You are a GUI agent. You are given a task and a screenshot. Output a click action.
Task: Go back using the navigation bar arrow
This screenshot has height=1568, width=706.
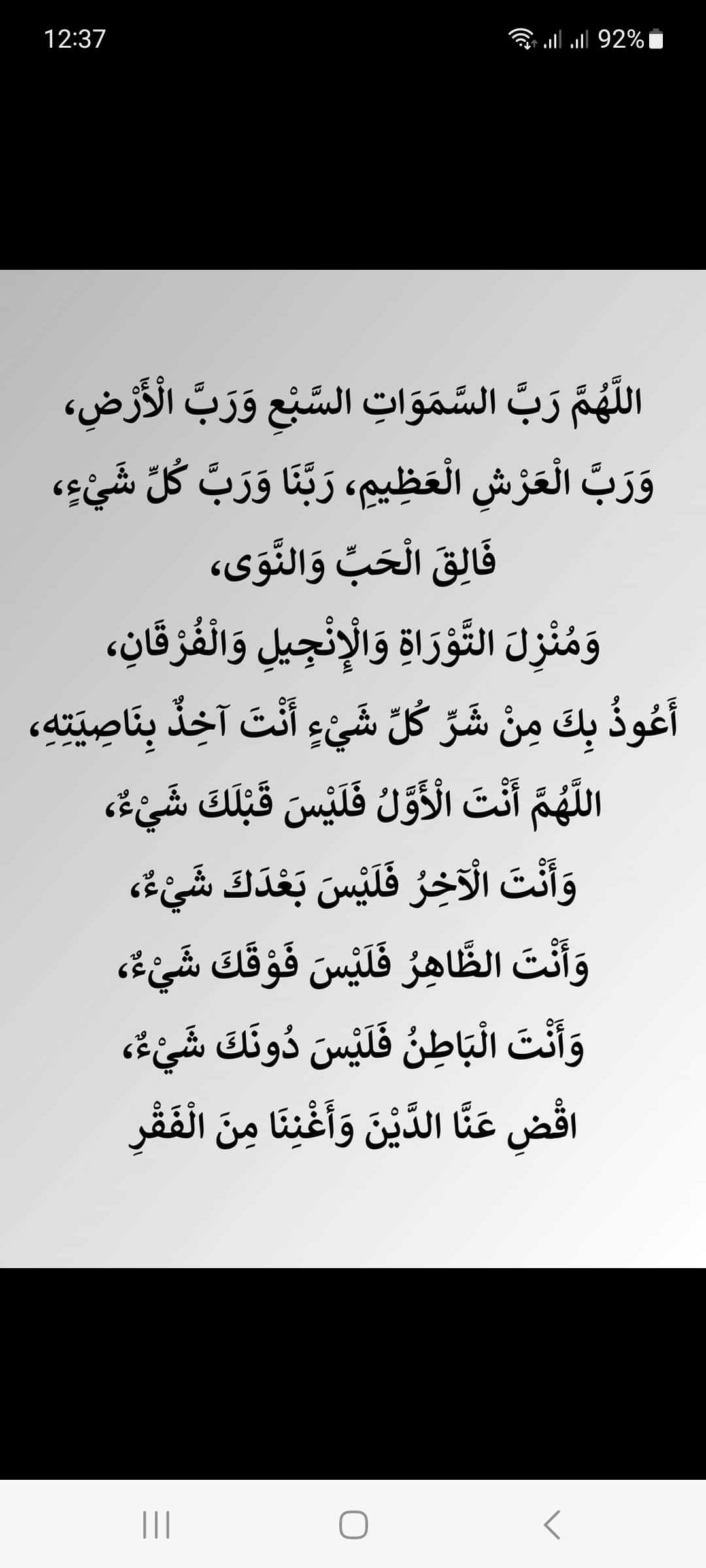click(x=551, y=1525)
